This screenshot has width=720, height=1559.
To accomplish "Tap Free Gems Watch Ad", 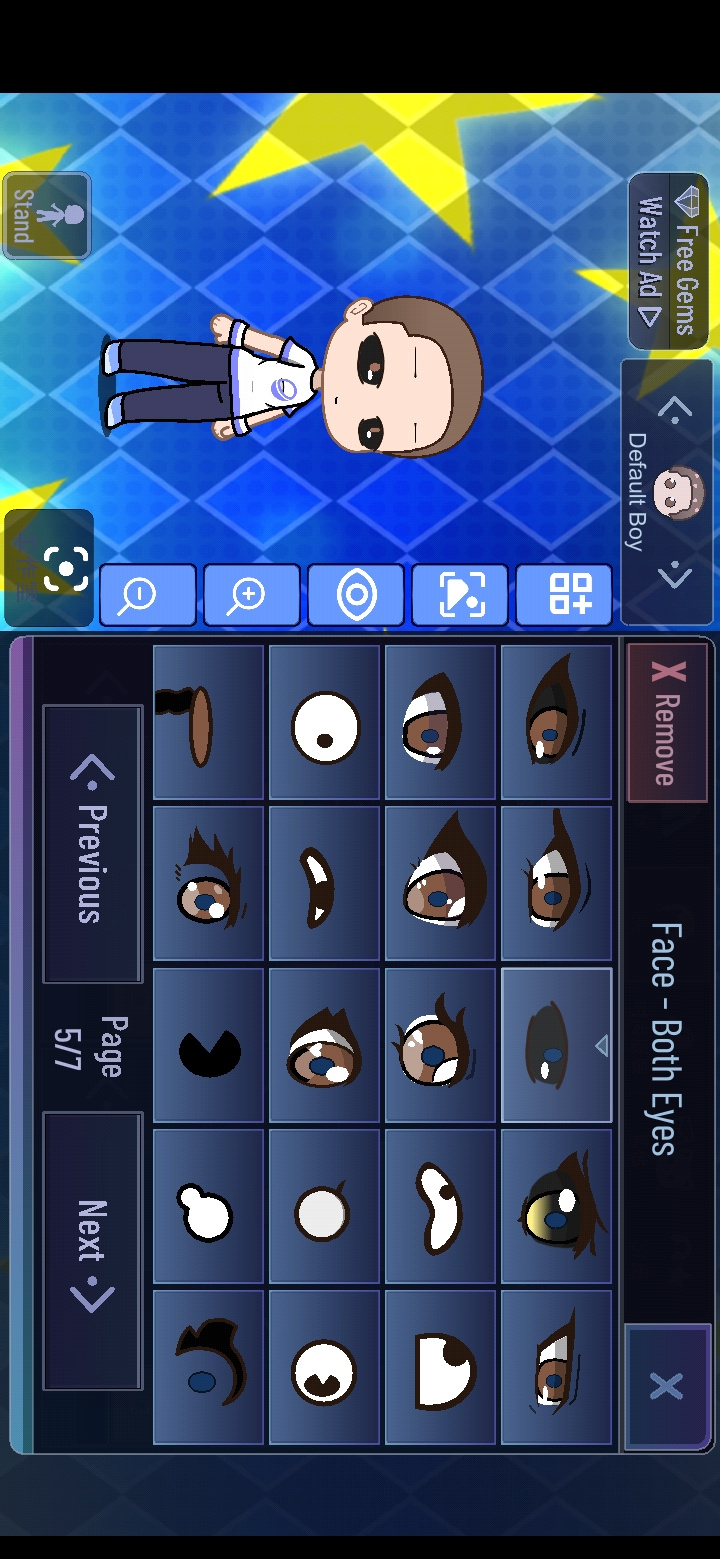I will pos(668,260).
